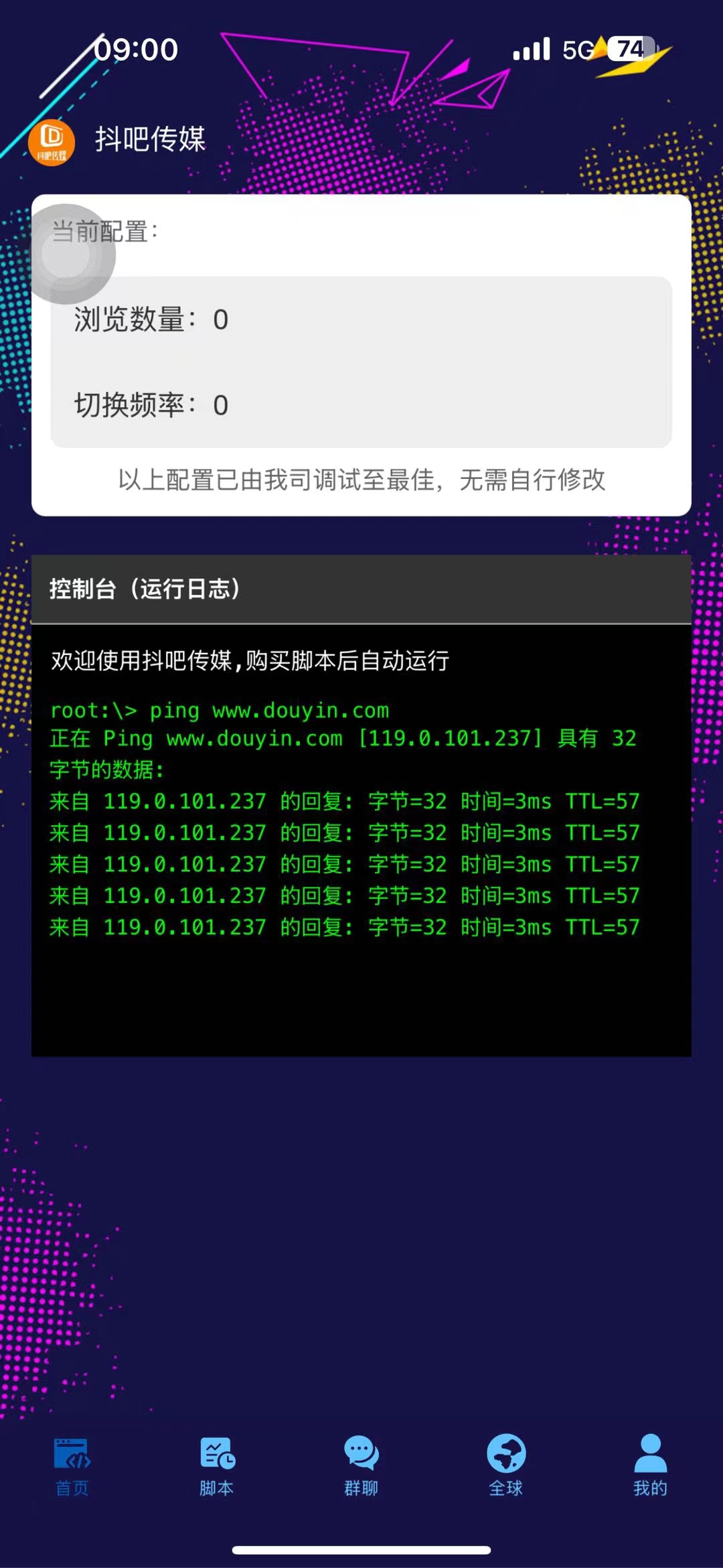Viewport: 723px width, 1568px height.
Task: Go to the 群聊 tab
Action: [x=361, y=1464]
